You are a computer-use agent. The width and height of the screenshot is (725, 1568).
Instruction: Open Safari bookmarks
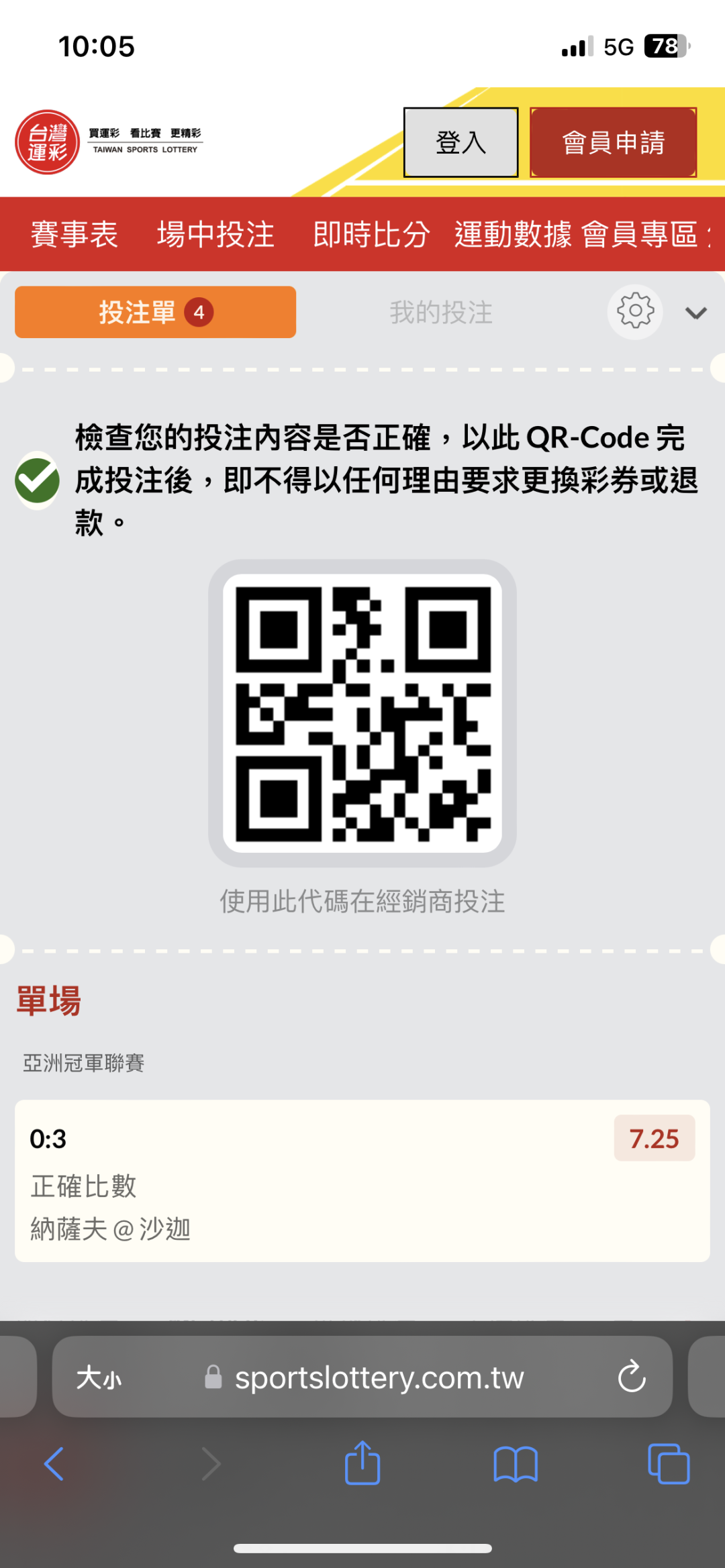[516, 1464]
